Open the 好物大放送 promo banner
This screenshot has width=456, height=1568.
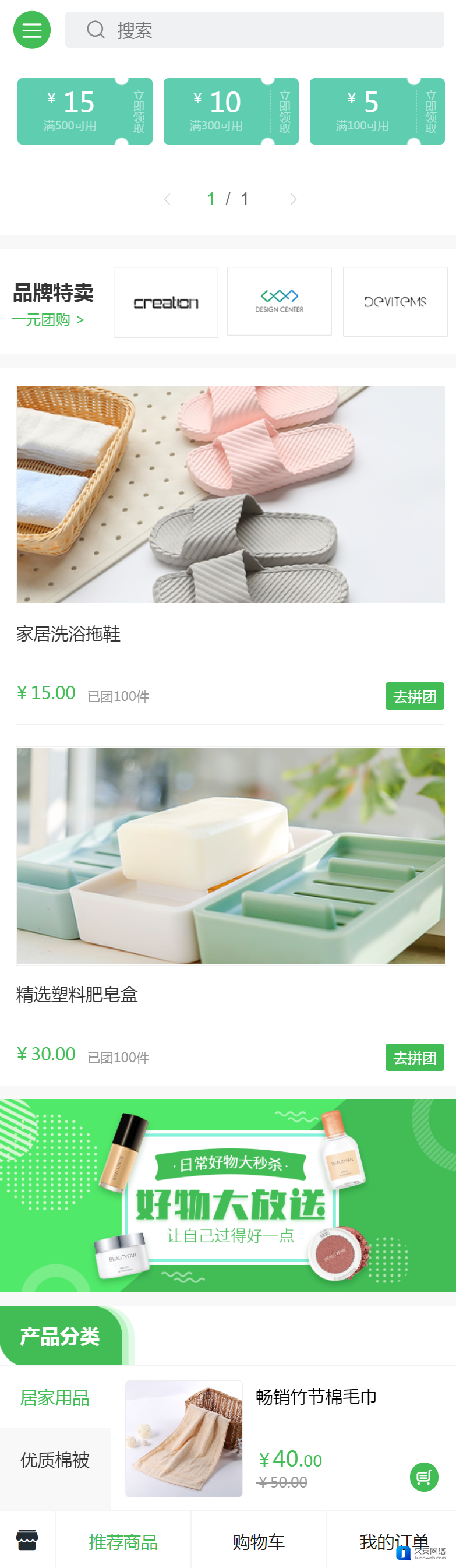click(x=228, y=1195)
